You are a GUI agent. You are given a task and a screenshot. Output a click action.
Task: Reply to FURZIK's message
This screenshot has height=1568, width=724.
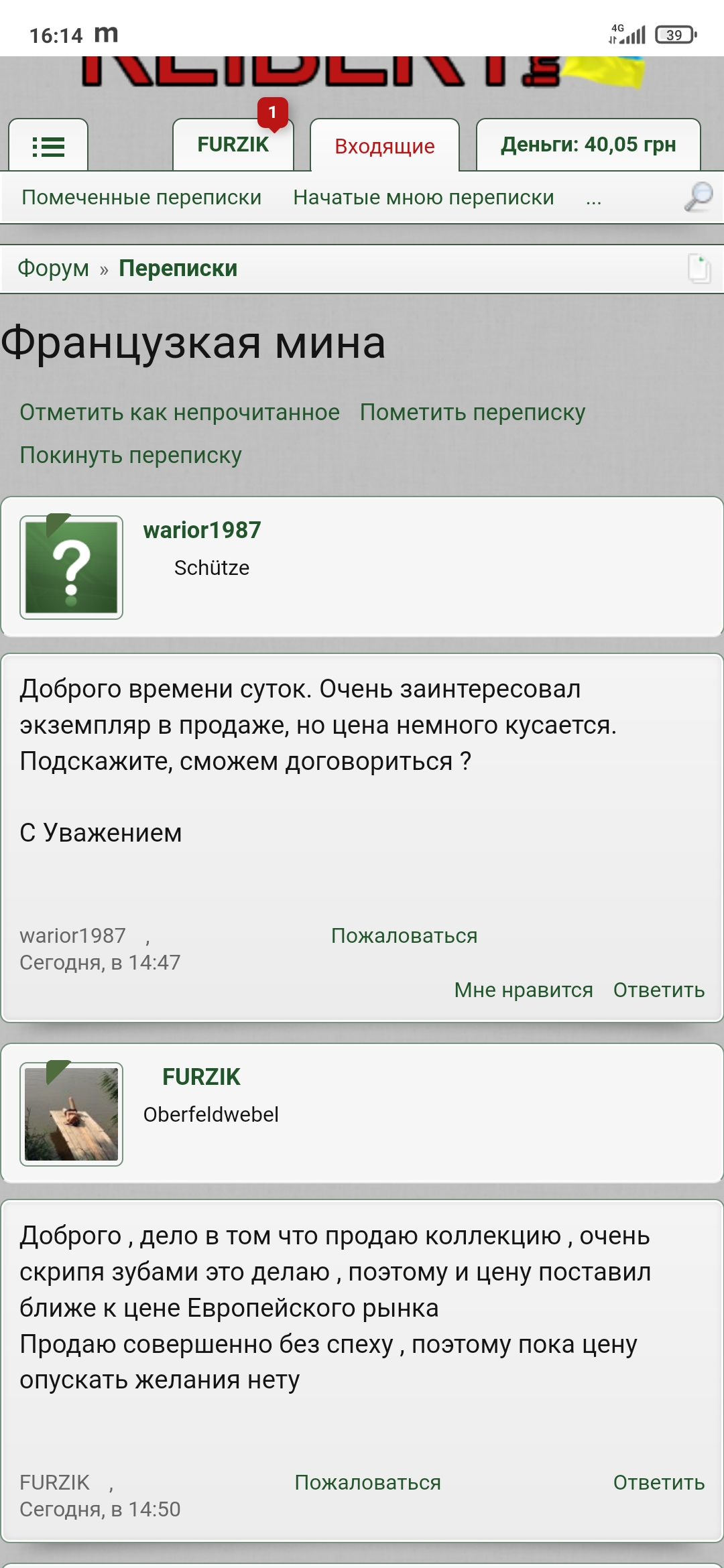tap(659, 1483)
